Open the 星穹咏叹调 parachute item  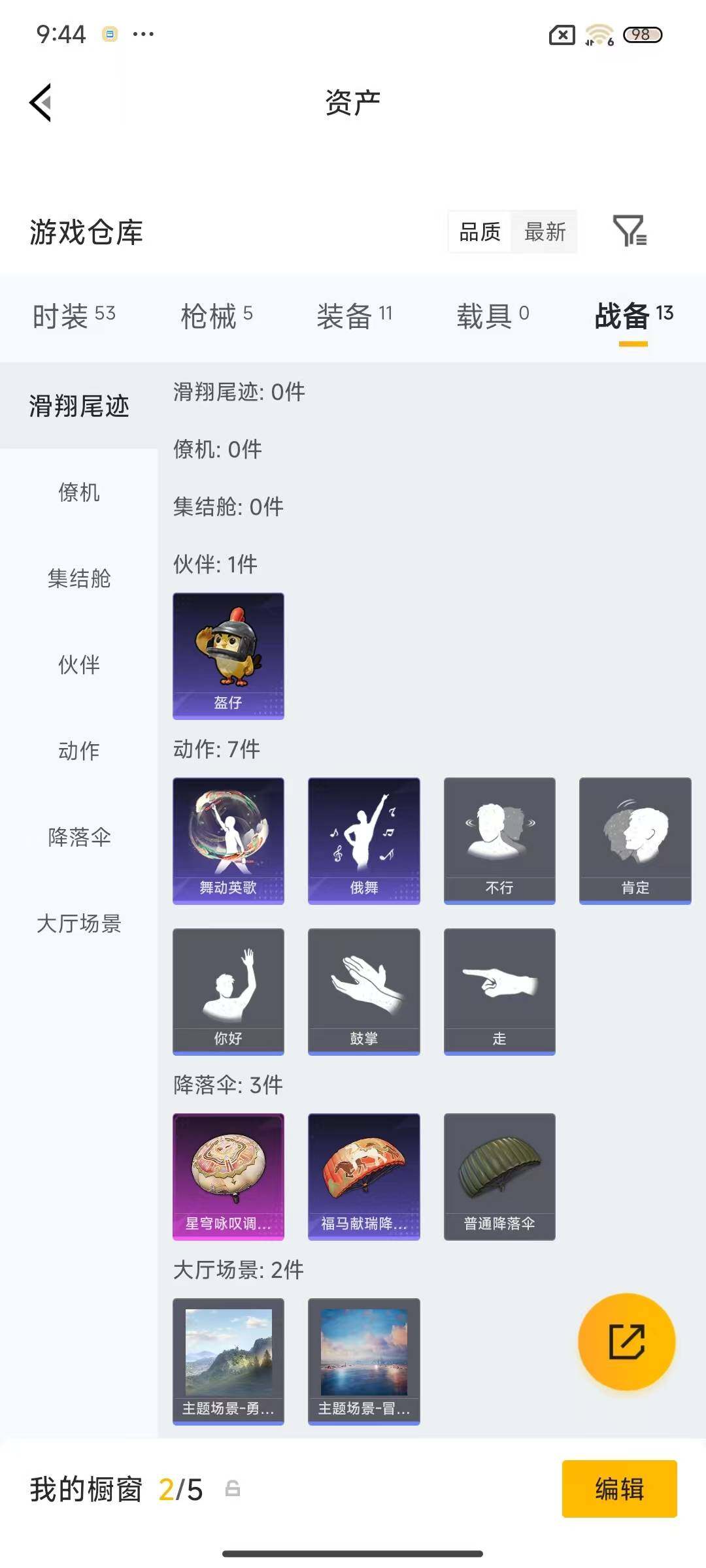(x=228, y=1175)
